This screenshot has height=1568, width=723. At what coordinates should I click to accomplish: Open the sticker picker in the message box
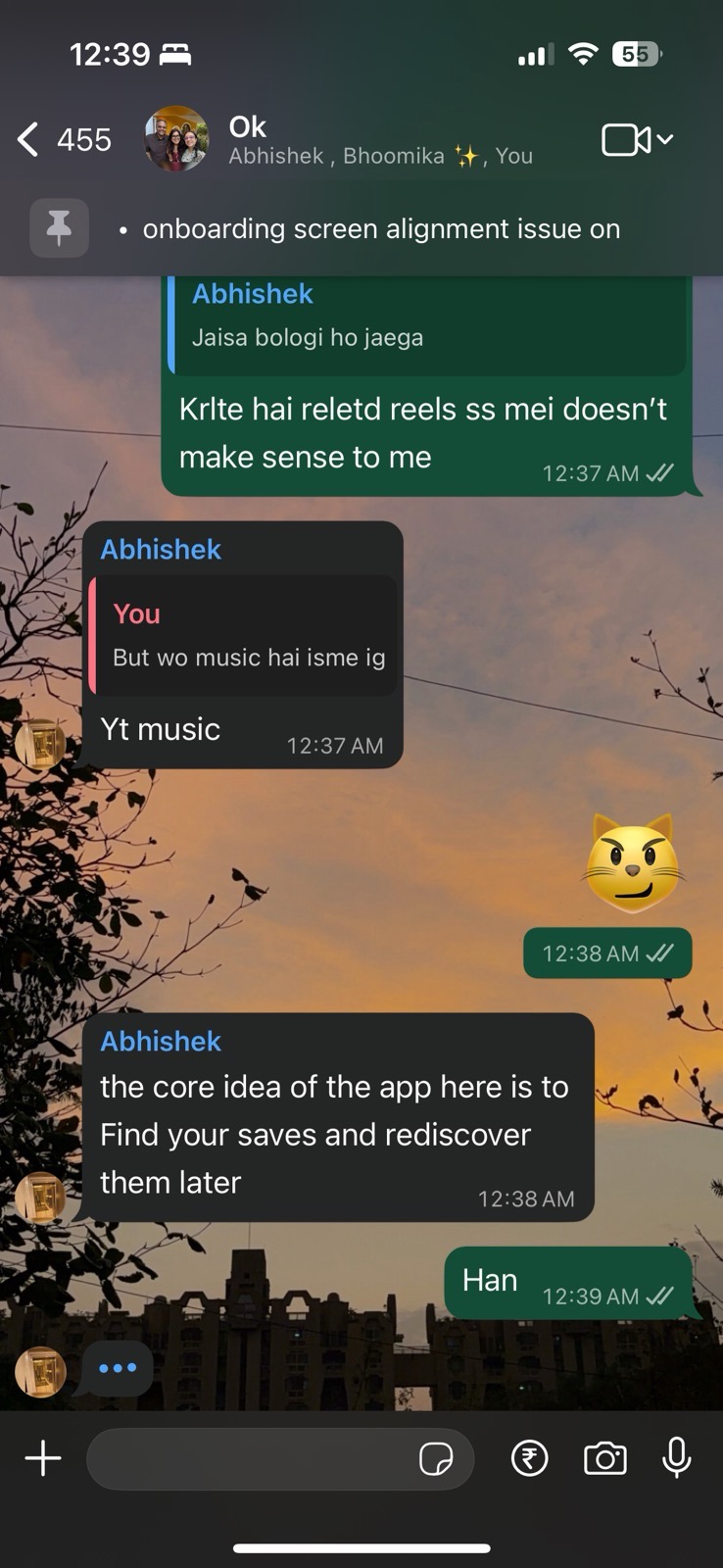(436, 1458)
